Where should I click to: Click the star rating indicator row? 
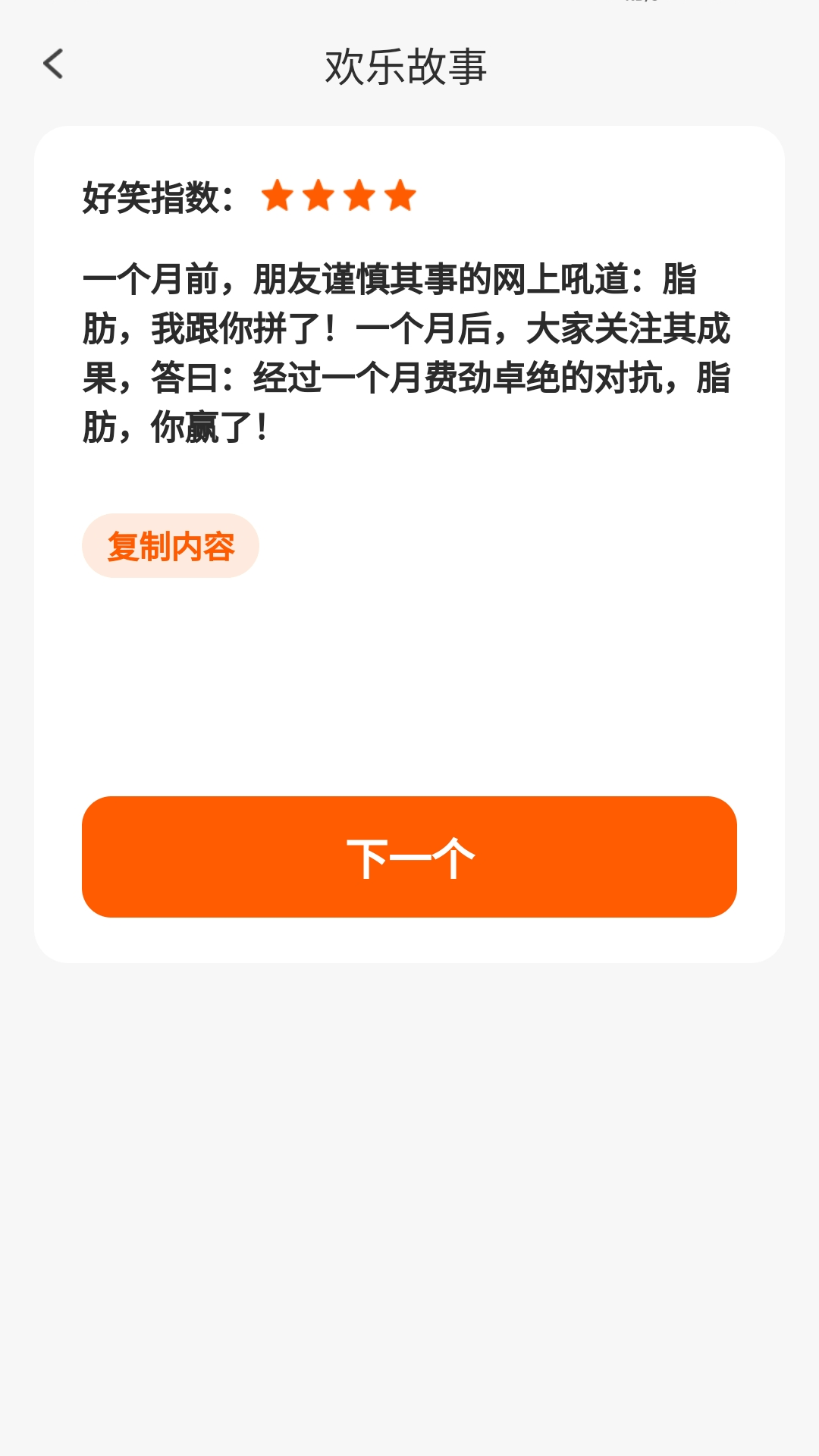pyautogui.click(x=337, y=197)
